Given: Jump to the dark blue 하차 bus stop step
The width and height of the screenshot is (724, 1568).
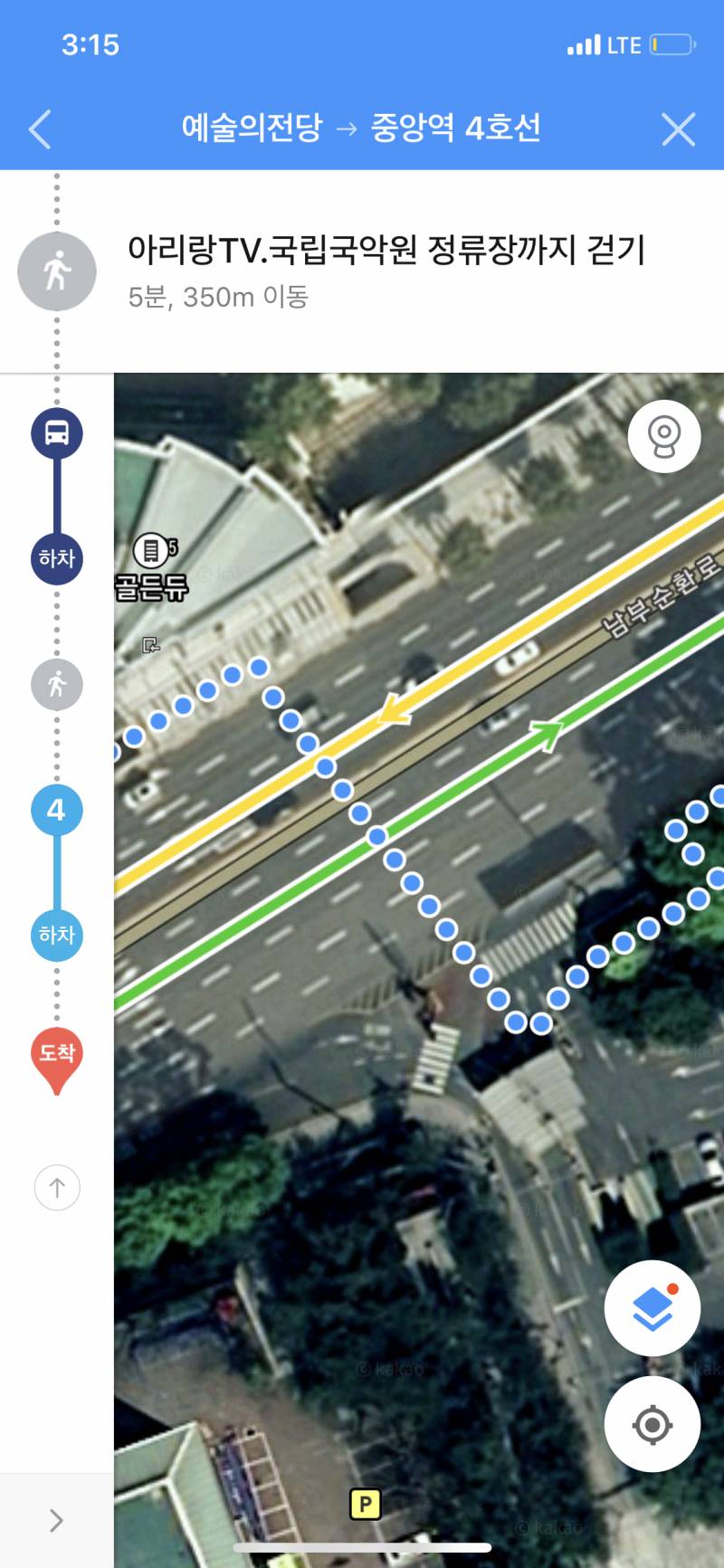Looking at the screenshot, I should coord(57,558).
